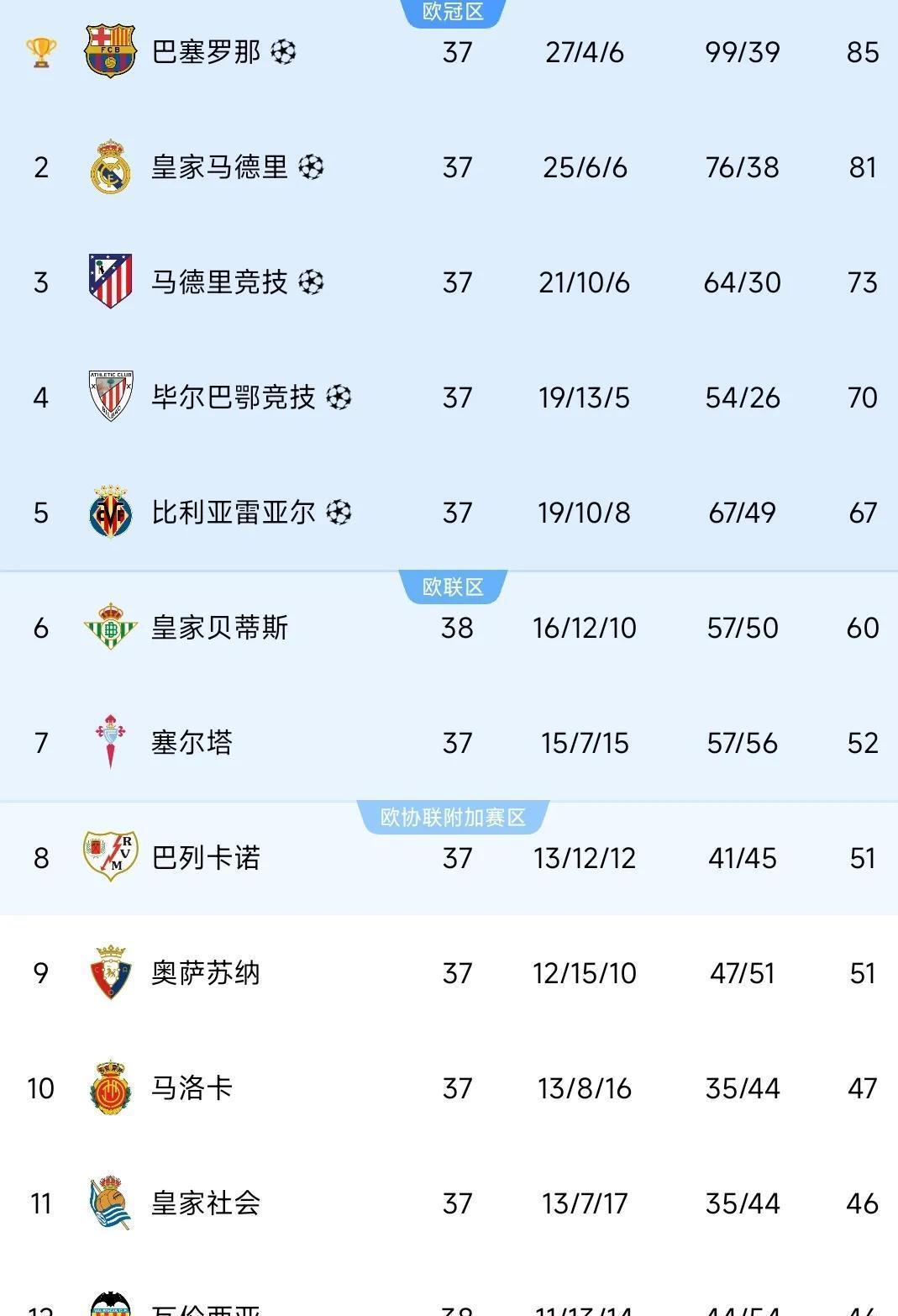The image size is (898, 1316).
Task: Tap the 皇家贝蒂斯 team row
Action: click(x=219, y=628)
